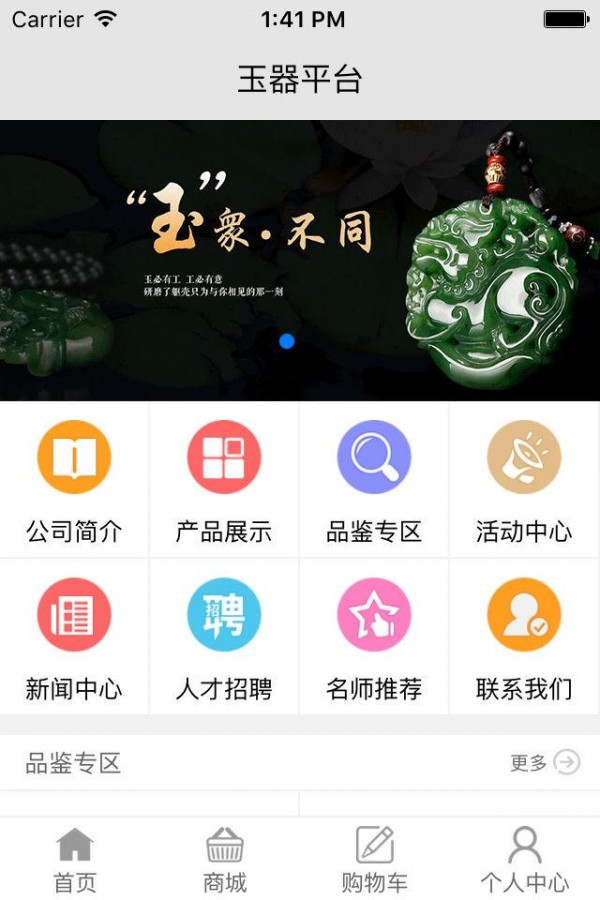600x900 pixels.
Task: Switch to the 首页 tab
Action: [x=75, y=860]
